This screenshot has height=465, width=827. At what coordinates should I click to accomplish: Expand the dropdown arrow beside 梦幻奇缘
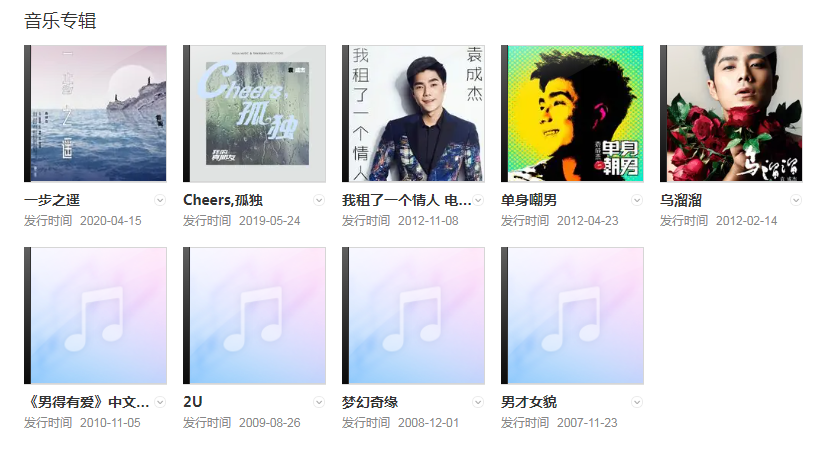tap(478, 402)
